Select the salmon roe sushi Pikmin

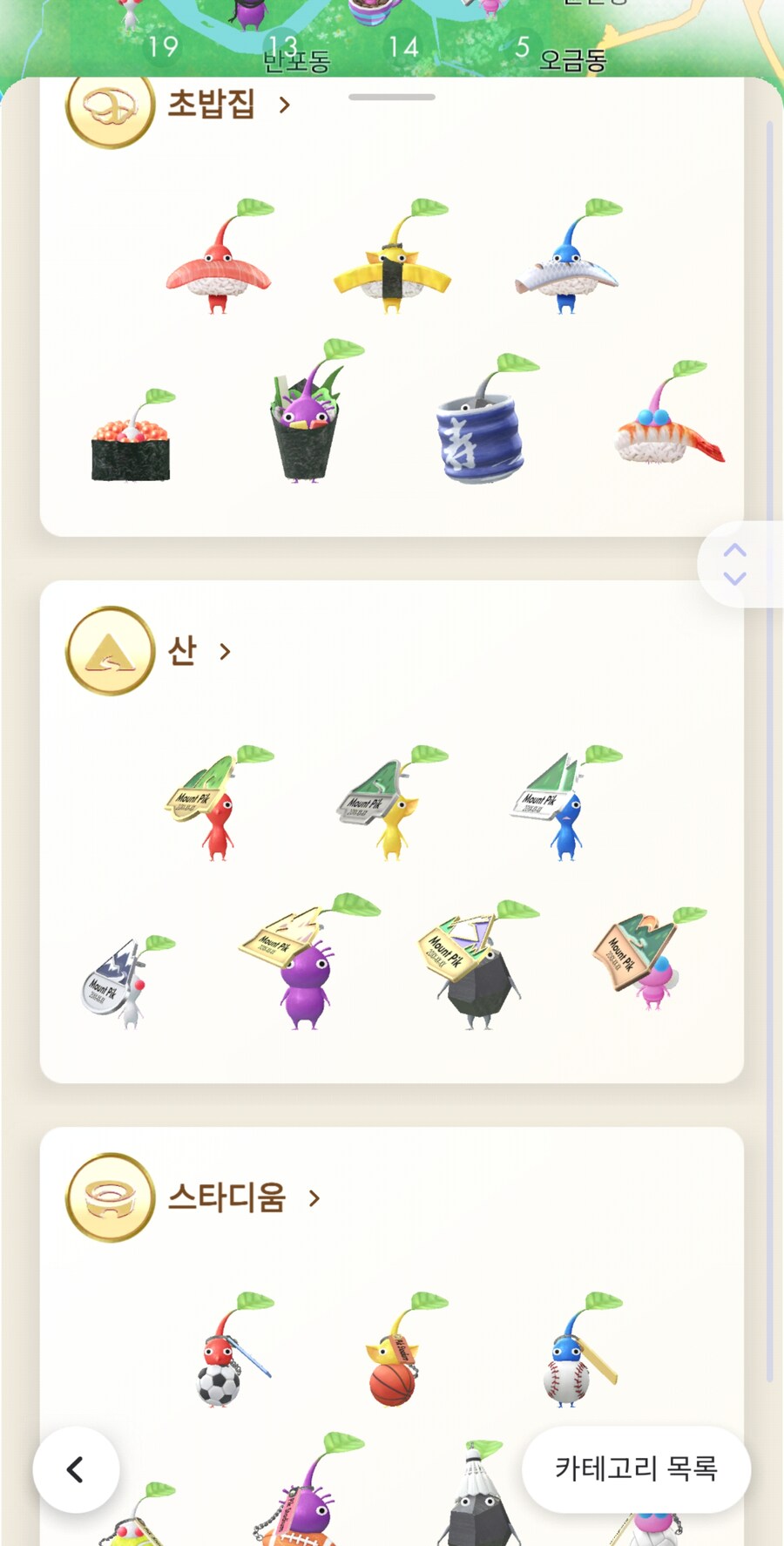[x=132, y=440]
